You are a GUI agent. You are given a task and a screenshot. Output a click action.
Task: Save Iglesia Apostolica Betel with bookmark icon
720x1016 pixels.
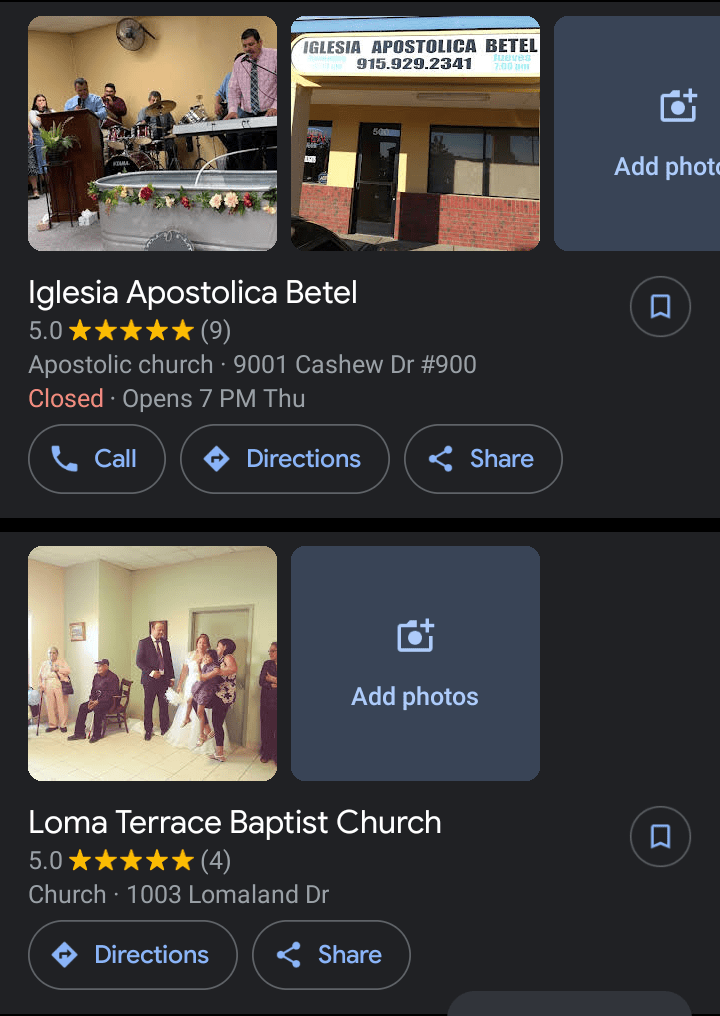point(660,306)
